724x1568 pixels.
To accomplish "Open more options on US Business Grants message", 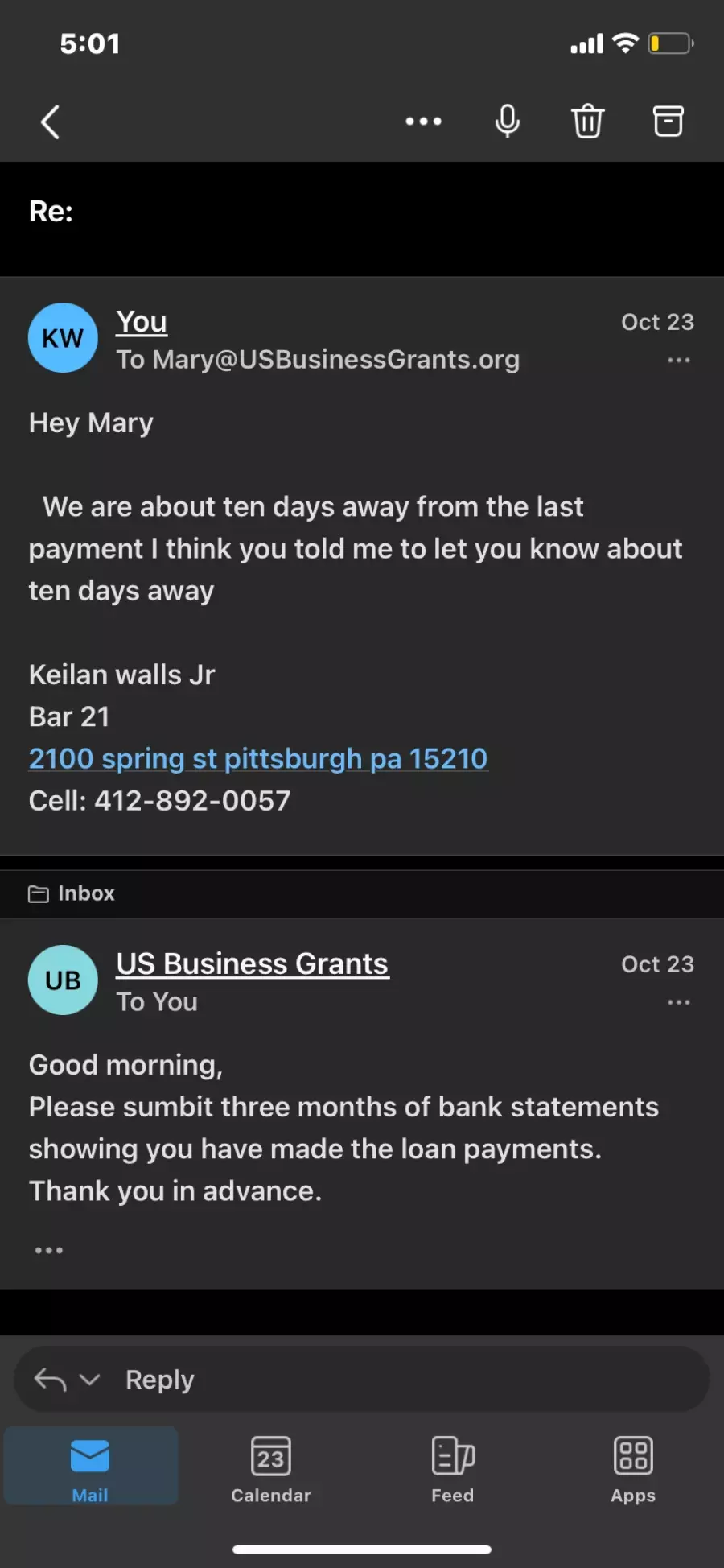I will point(679,1002).
